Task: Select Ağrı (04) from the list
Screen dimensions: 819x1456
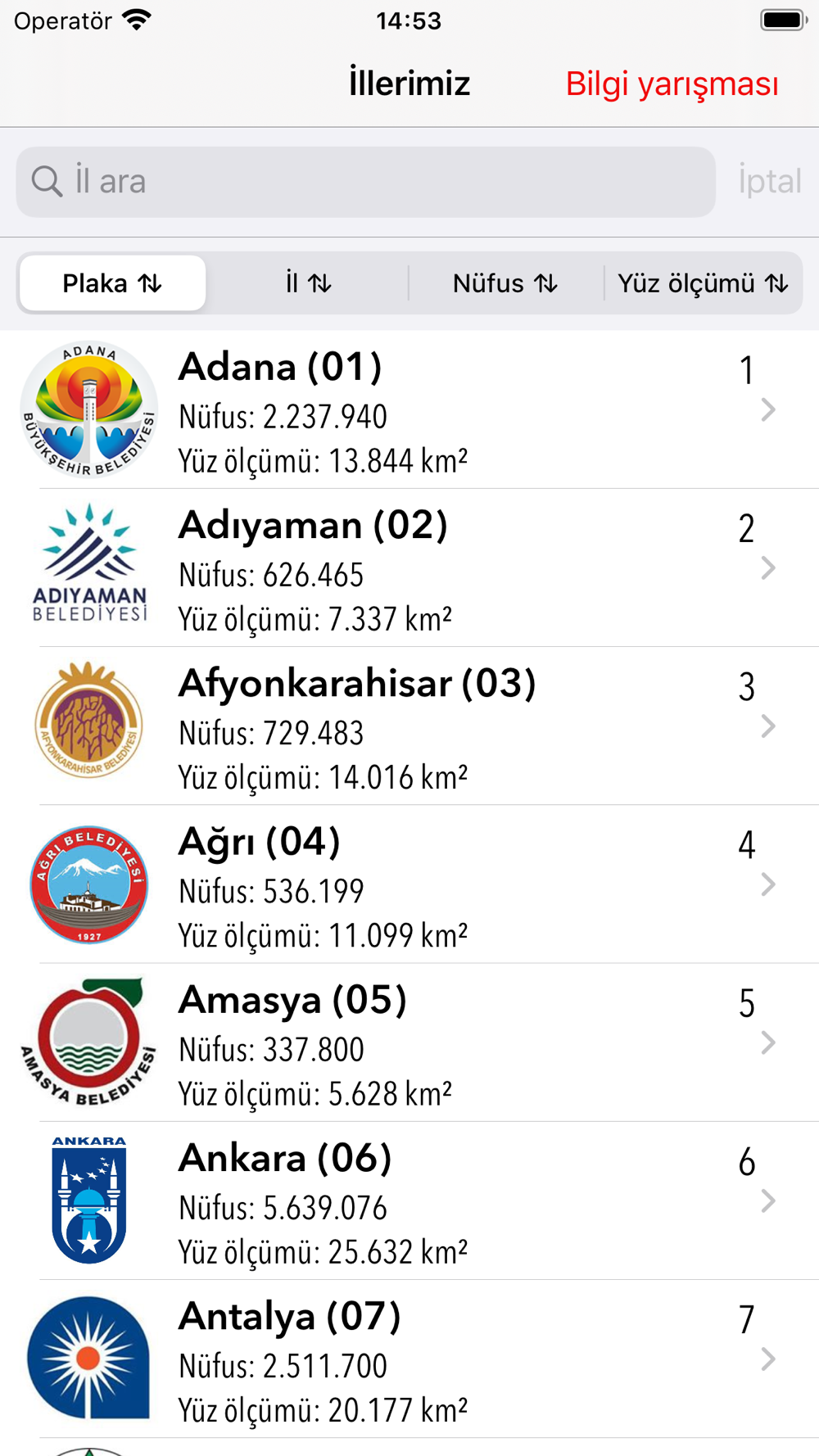Action: coord(409,884)
